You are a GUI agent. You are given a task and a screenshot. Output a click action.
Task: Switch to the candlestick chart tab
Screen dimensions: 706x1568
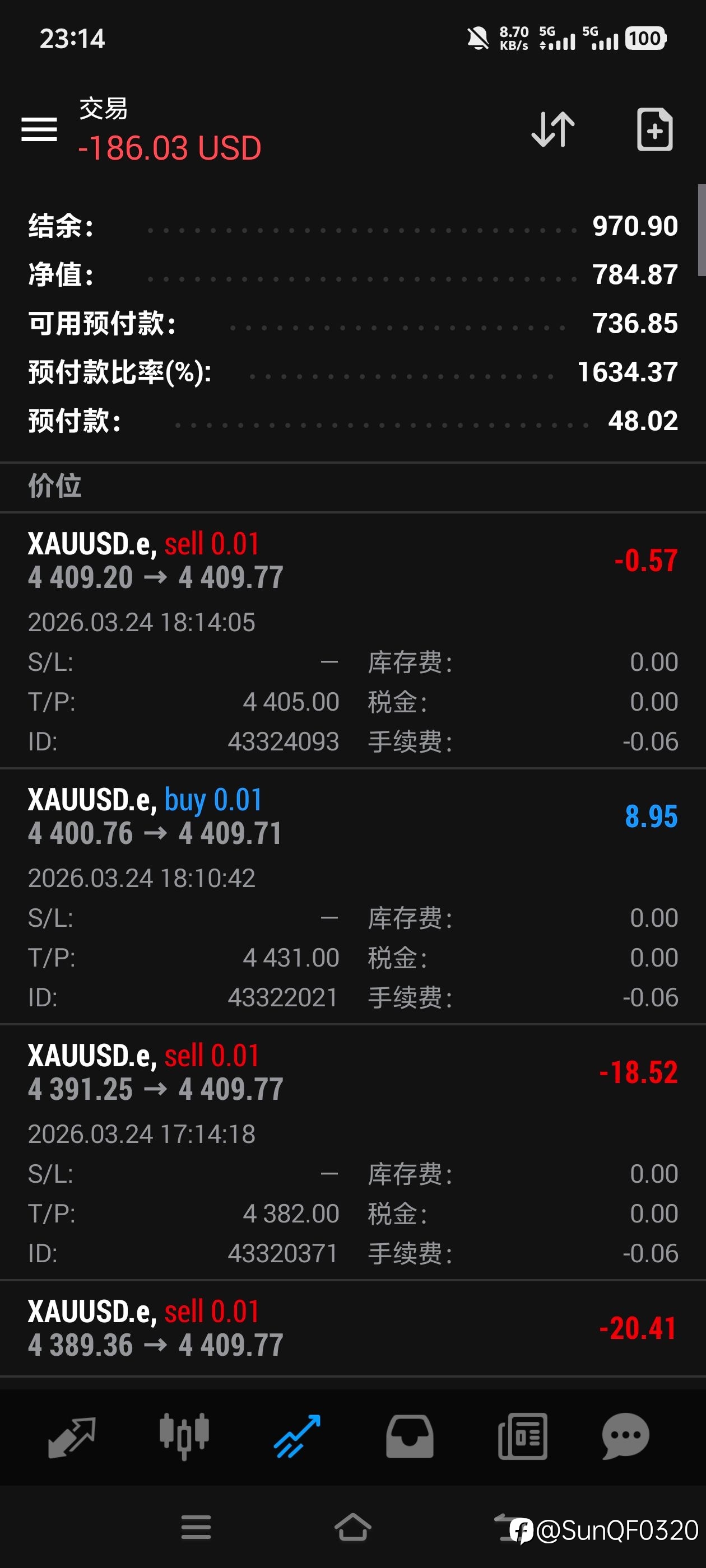click(x=184, y=1436)
